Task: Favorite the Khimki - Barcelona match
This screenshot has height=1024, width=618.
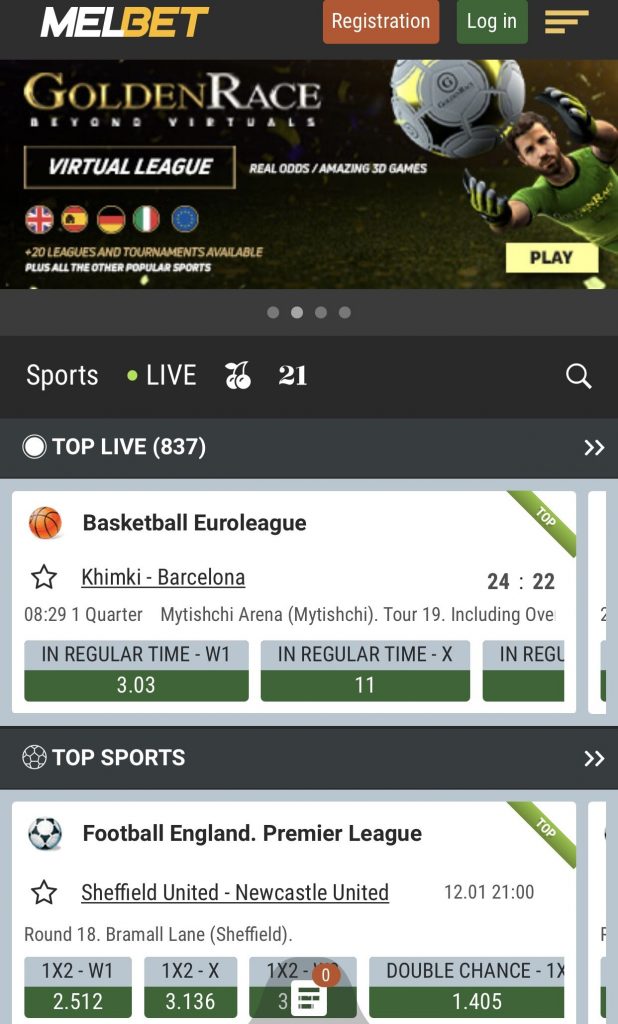Action: [x=43, y=577]
